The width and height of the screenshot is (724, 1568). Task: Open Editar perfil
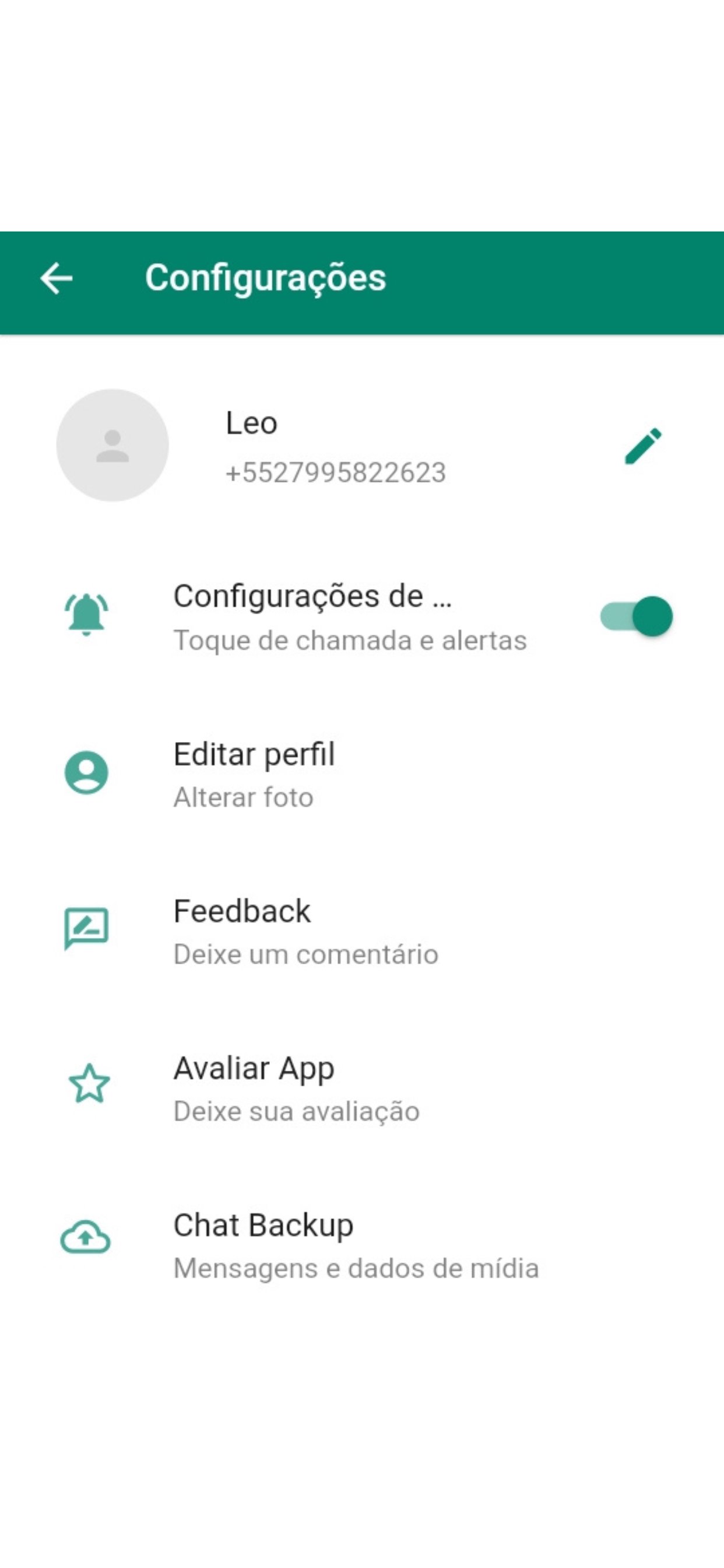coord(254,773)
